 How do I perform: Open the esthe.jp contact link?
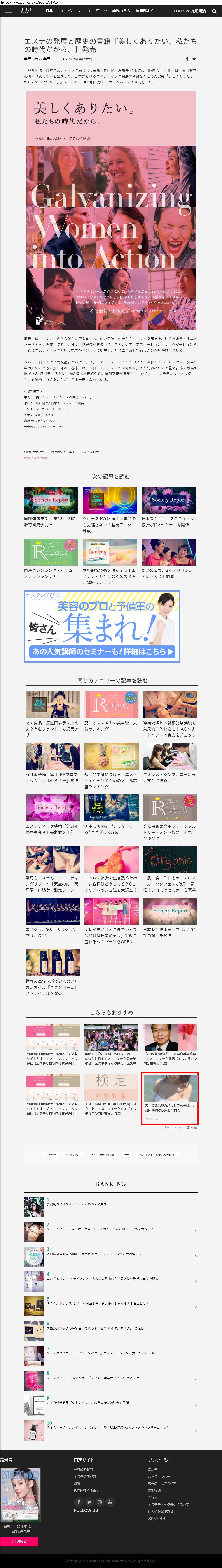(36, 458)
